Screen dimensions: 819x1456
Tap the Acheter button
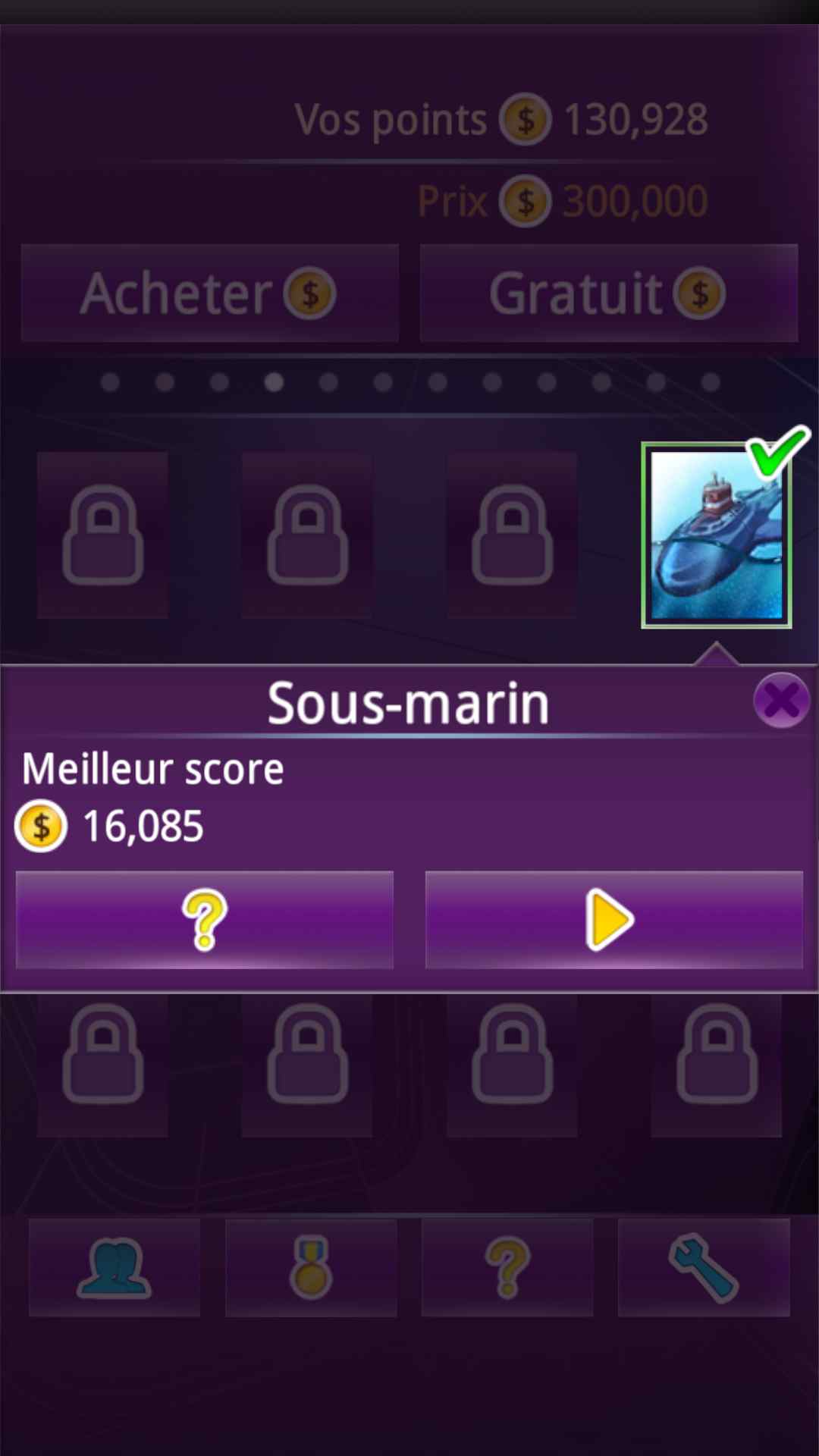(210, 293)
